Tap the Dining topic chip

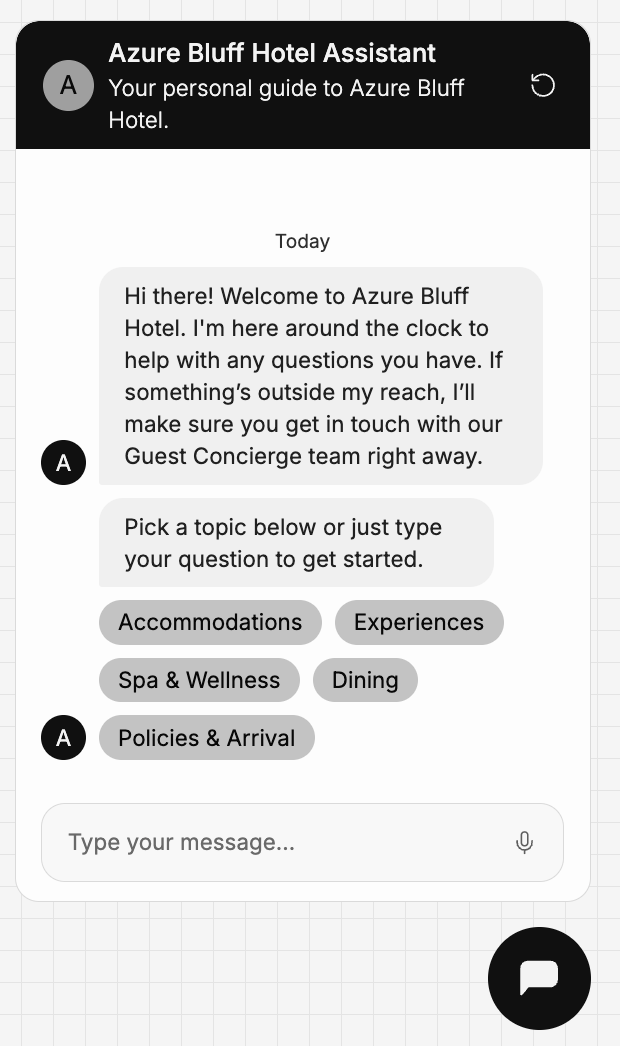[365, 680]
